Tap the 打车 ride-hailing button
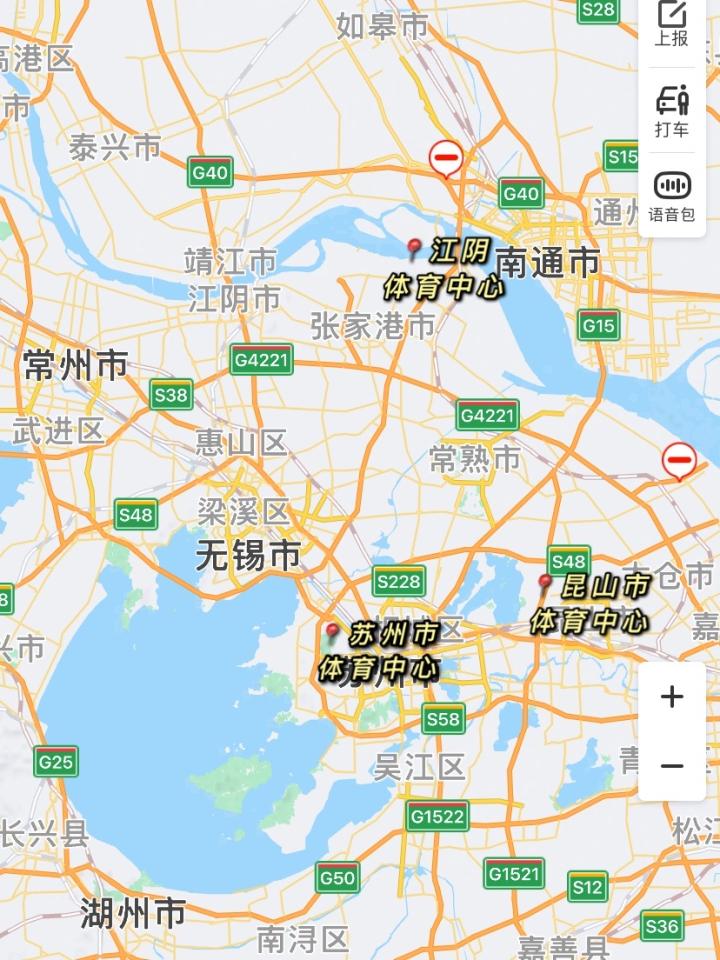This screenshot has height=960, width=720. (671, 111)
